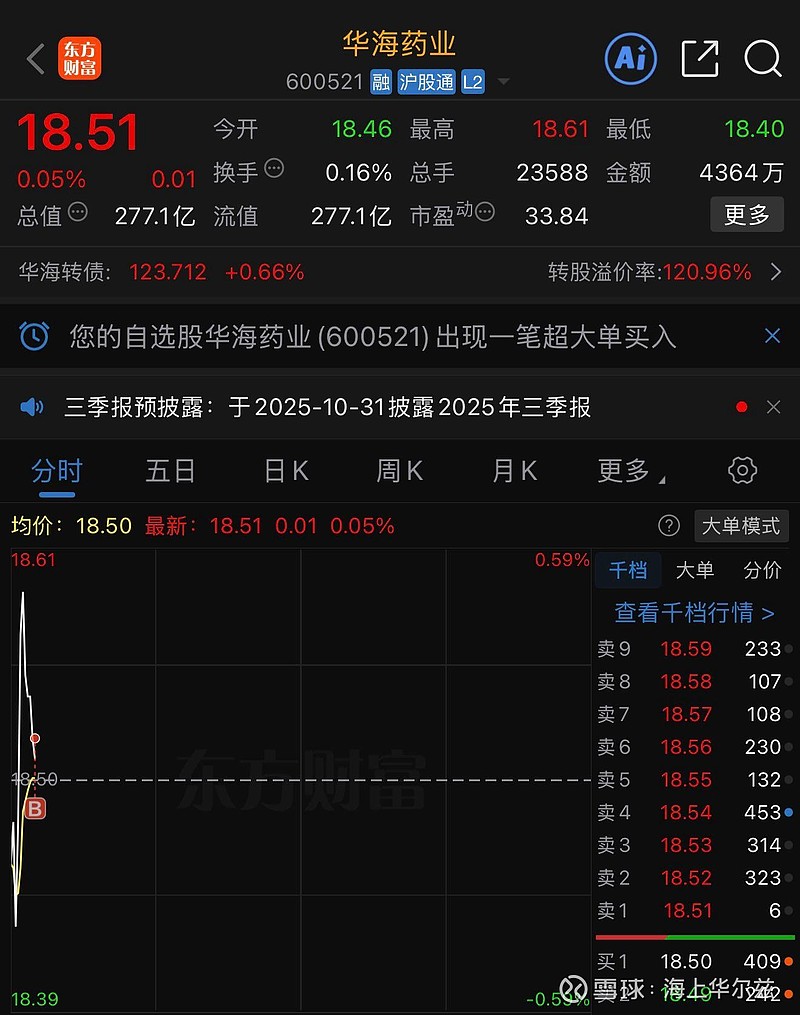Click the share/export icon in the header
The width and height of the screenshot is (800, 1015).
point(700,59)
